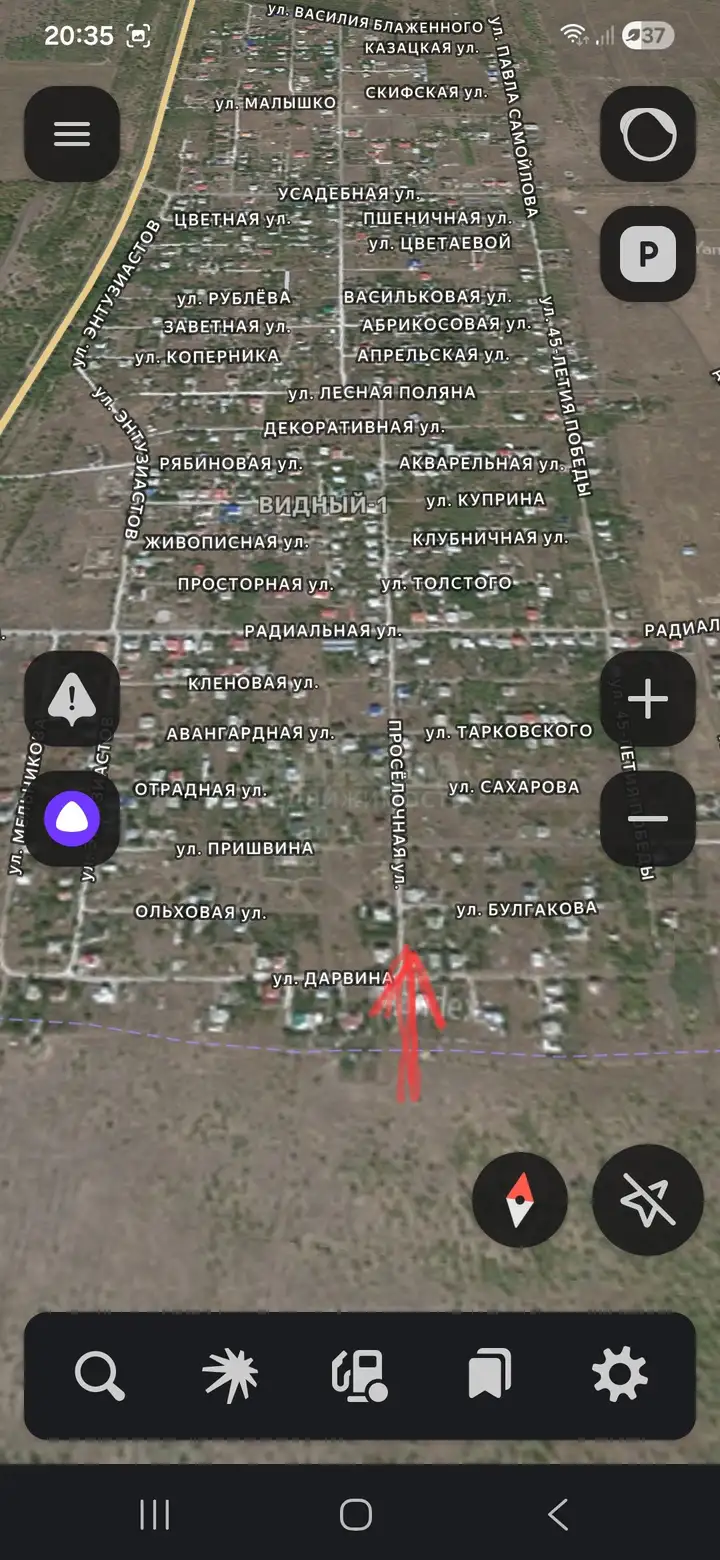The height and width of the screenshot is (1560, 720).
Task: Open search from the bottom bar
Action: pos(100,1376)
